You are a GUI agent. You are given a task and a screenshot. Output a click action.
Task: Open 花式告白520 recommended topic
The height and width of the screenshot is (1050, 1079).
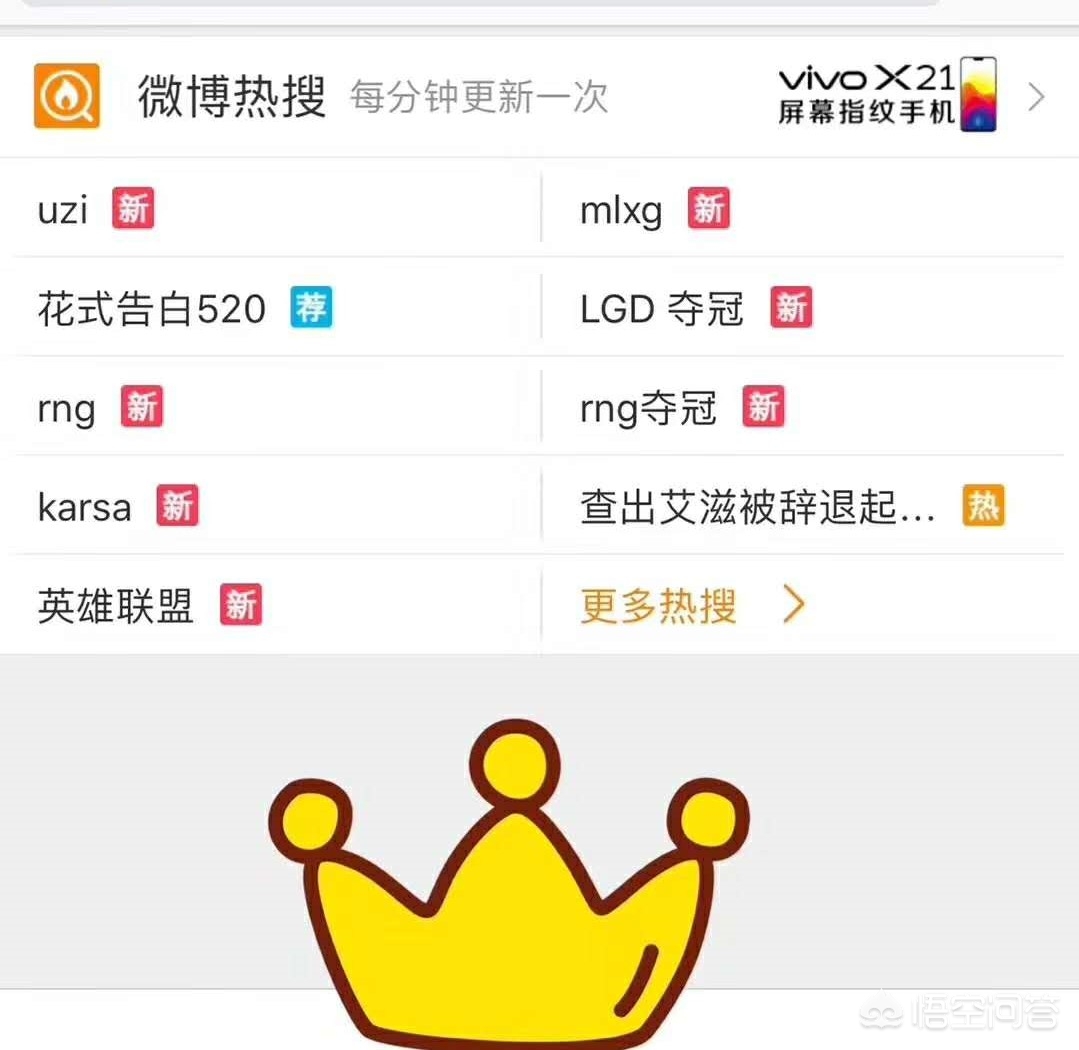click(x=152, y=309)
